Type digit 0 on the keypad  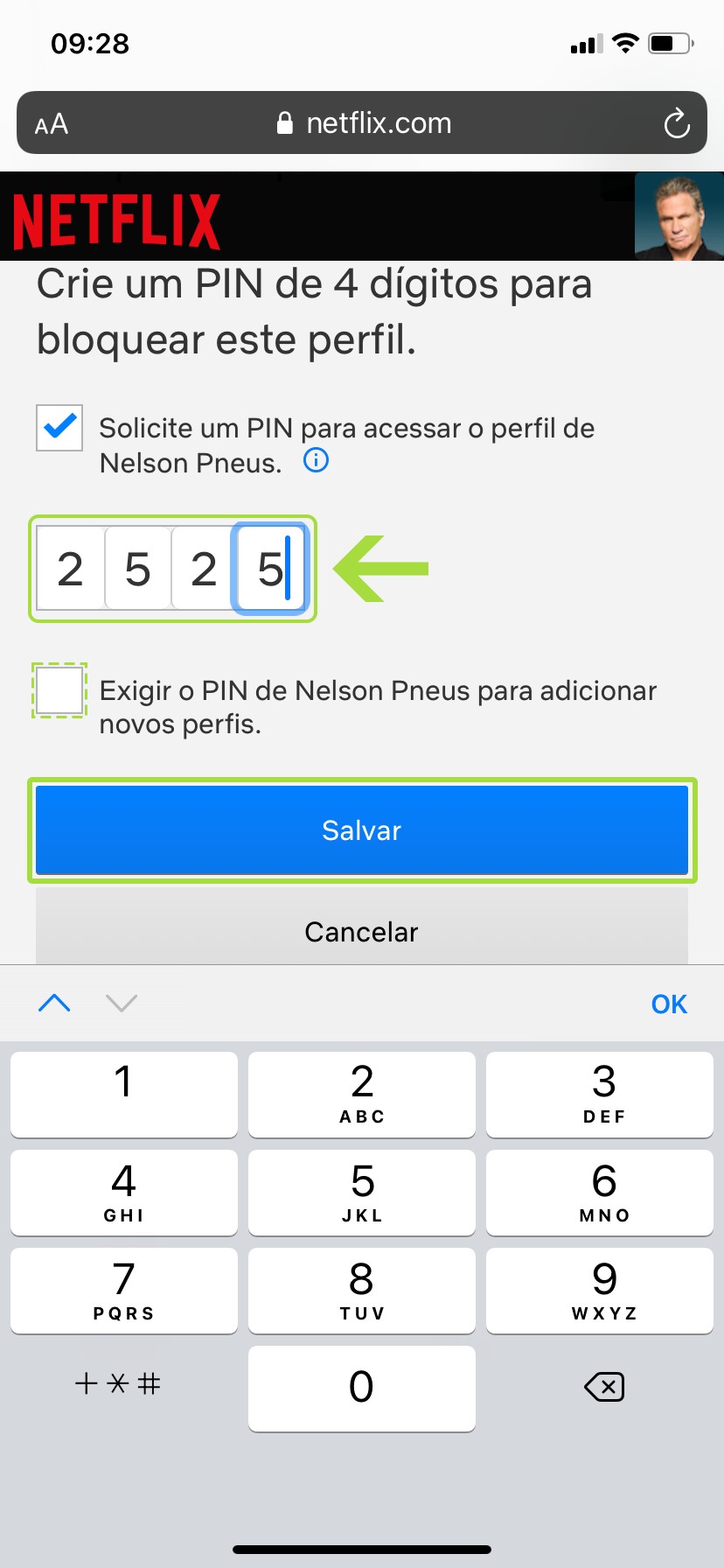pos(361,1388)
